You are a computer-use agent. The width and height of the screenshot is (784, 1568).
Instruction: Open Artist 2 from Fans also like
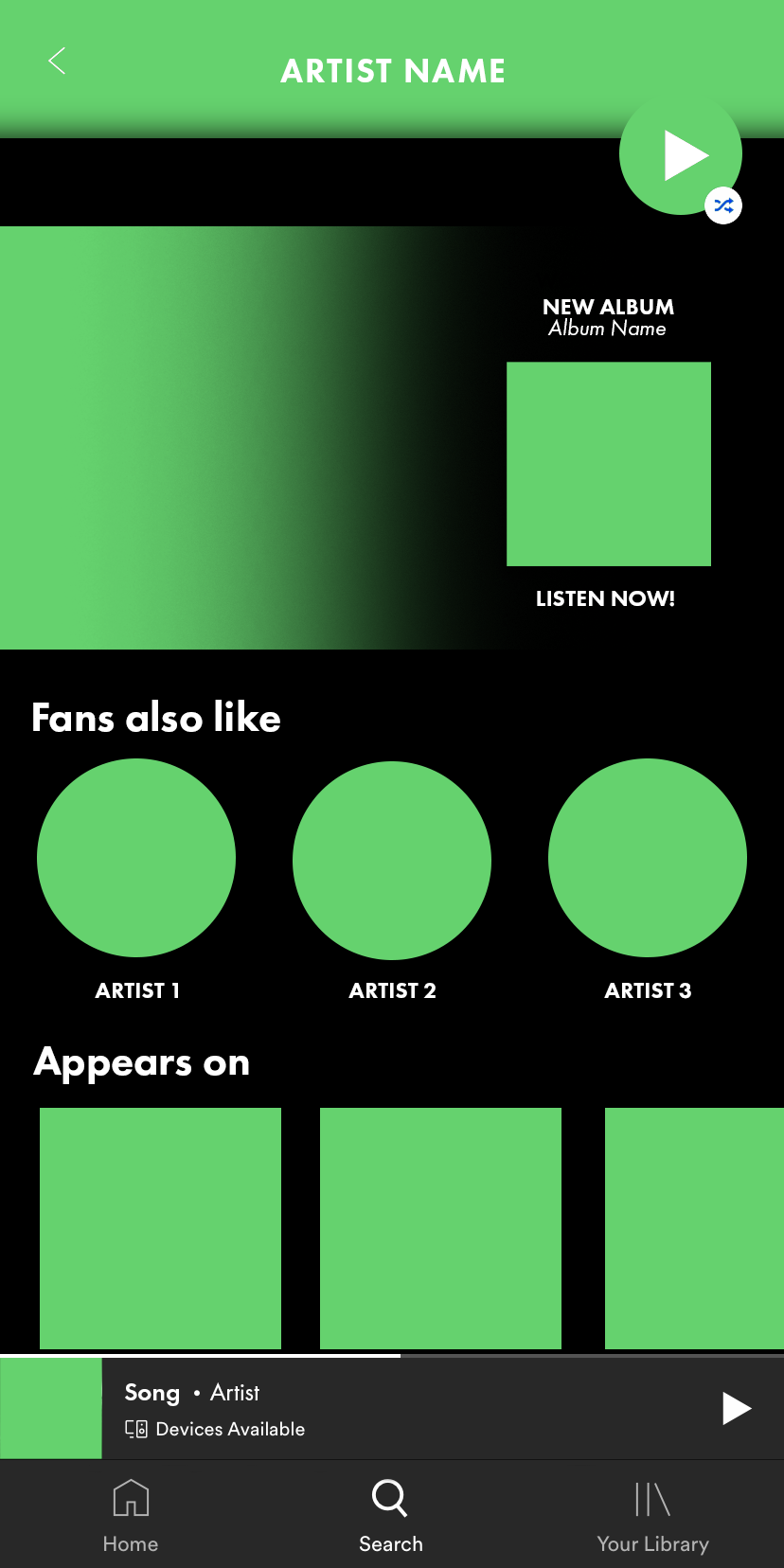coord(392,860)
